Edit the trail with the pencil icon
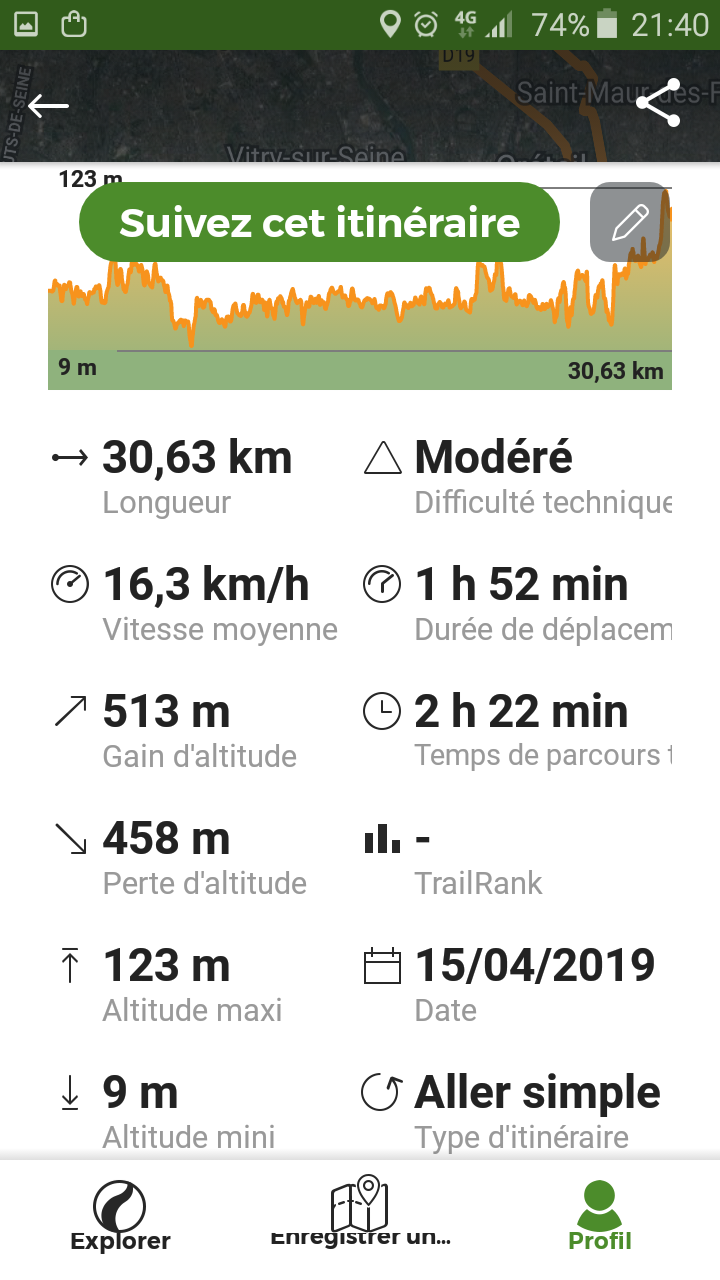The image size is (720, 1280). 629,222
